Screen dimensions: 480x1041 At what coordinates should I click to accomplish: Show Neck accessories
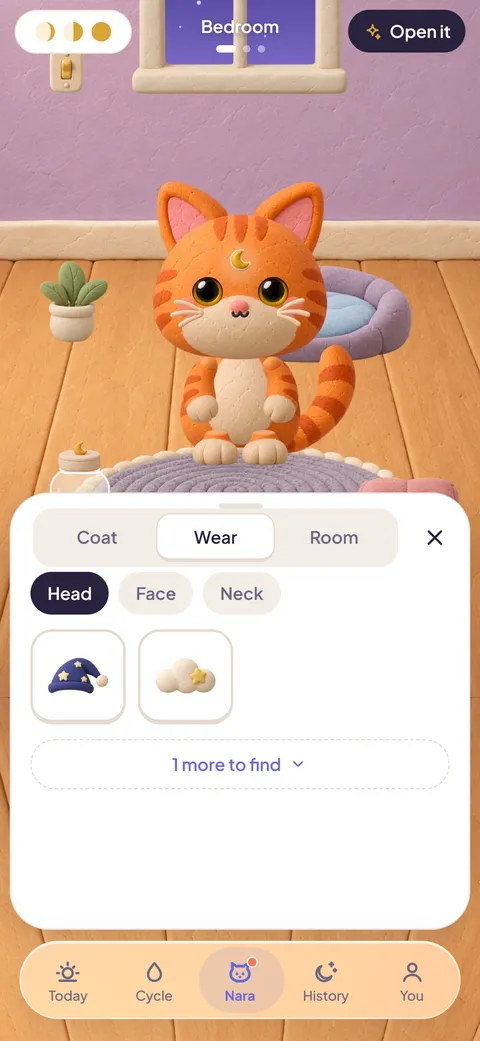click(x=242, y=593)
